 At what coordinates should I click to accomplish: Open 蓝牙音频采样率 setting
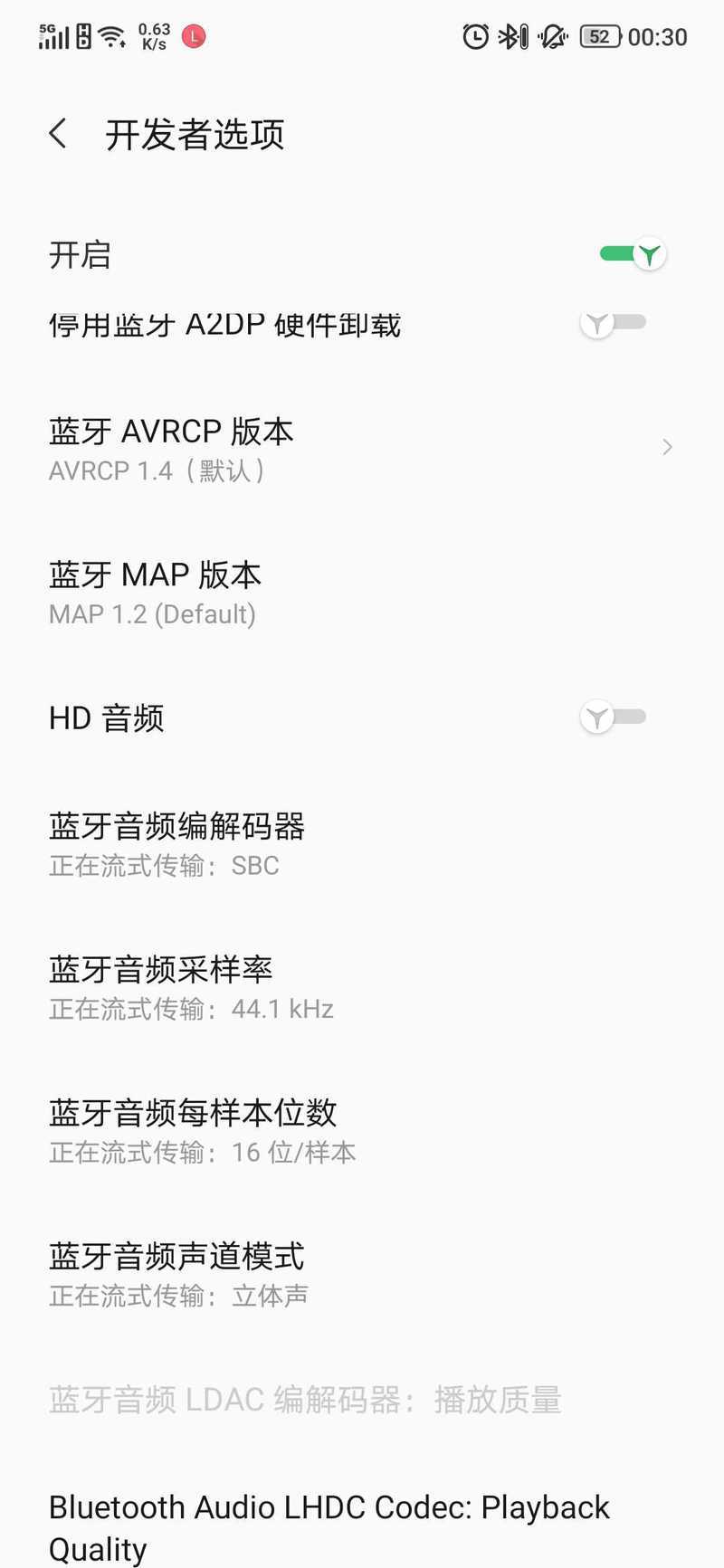pyautogui.click(x=362, y=987)
